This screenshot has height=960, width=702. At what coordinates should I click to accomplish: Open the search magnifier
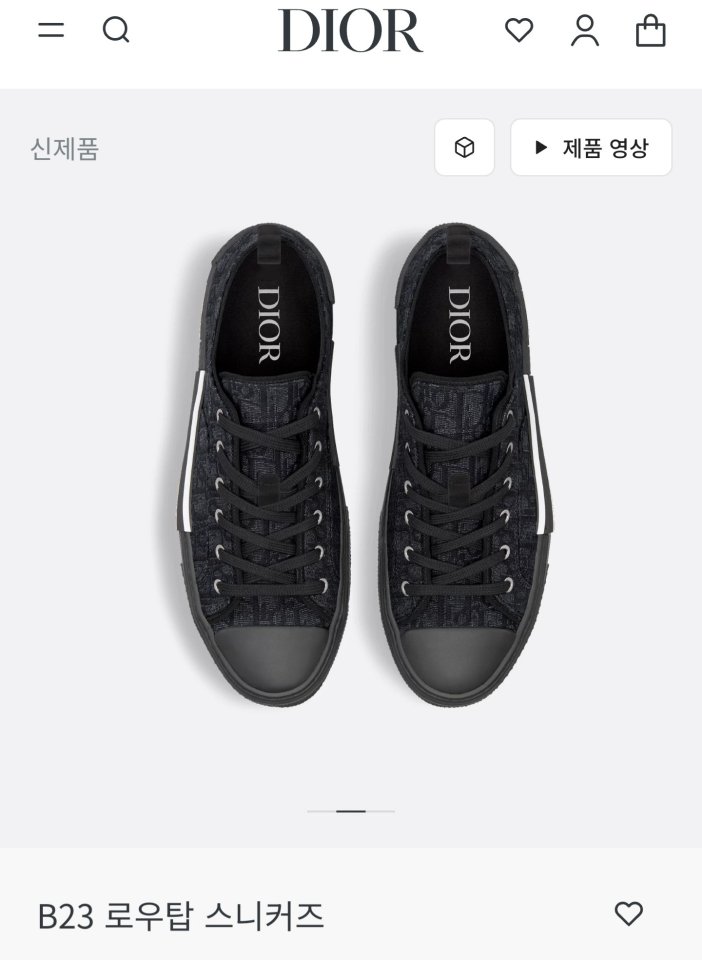(x=116, y=30)
